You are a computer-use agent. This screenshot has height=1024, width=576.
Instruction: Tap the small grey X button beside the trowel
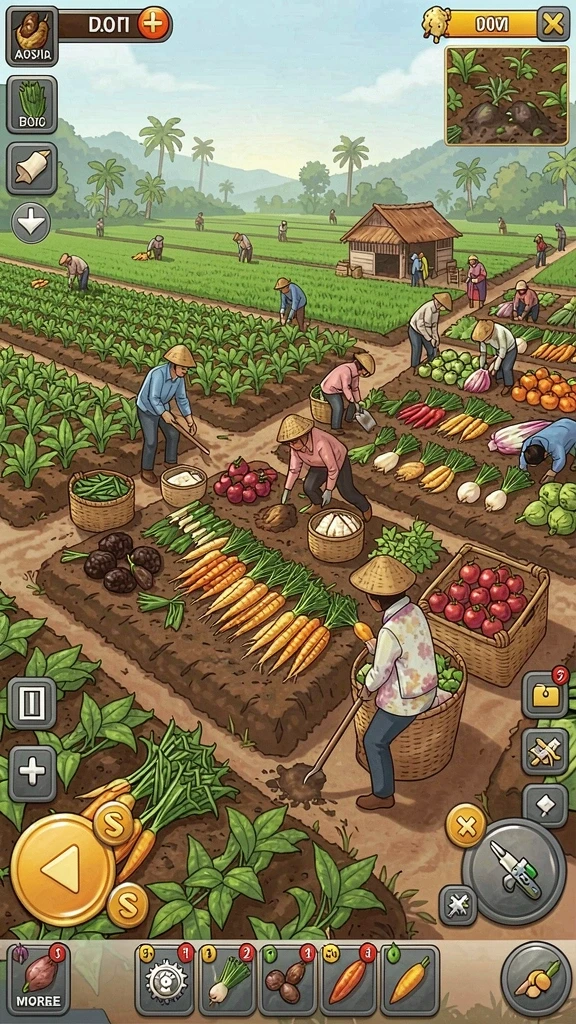coord(457,905)
